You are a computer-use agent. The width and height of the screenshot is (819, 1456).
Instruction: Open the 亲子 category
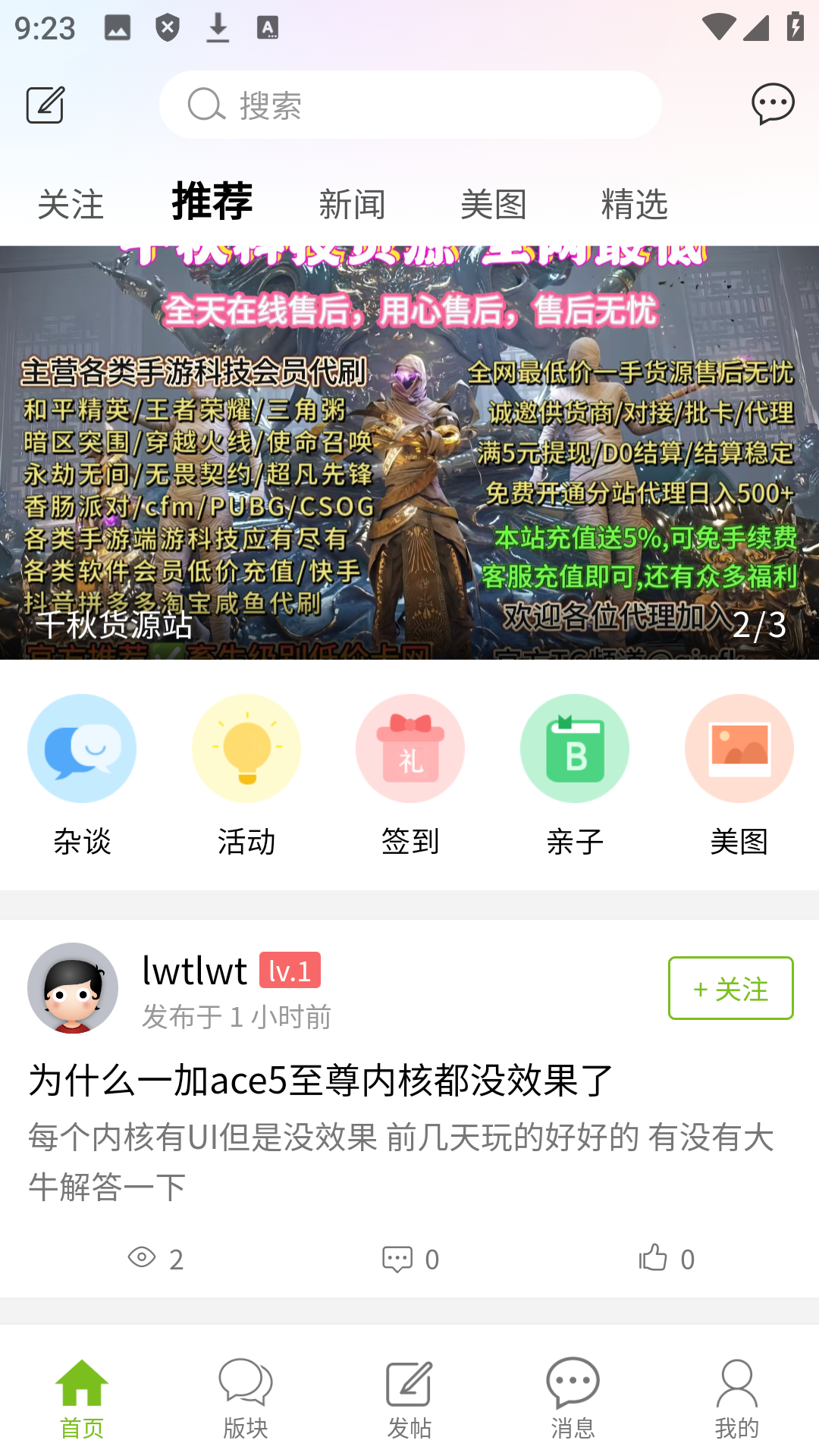pyautogui.click(x=574, y=775)
